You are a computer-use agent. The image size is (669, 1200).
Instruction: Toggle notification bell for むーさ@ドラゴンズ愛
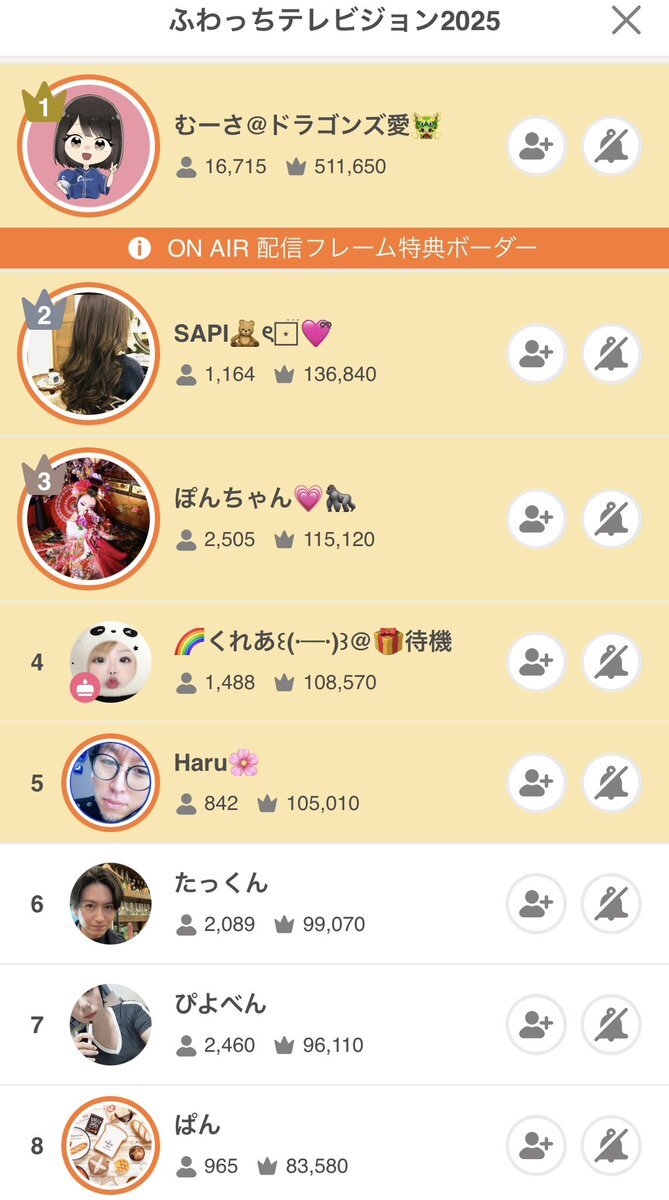611,146
